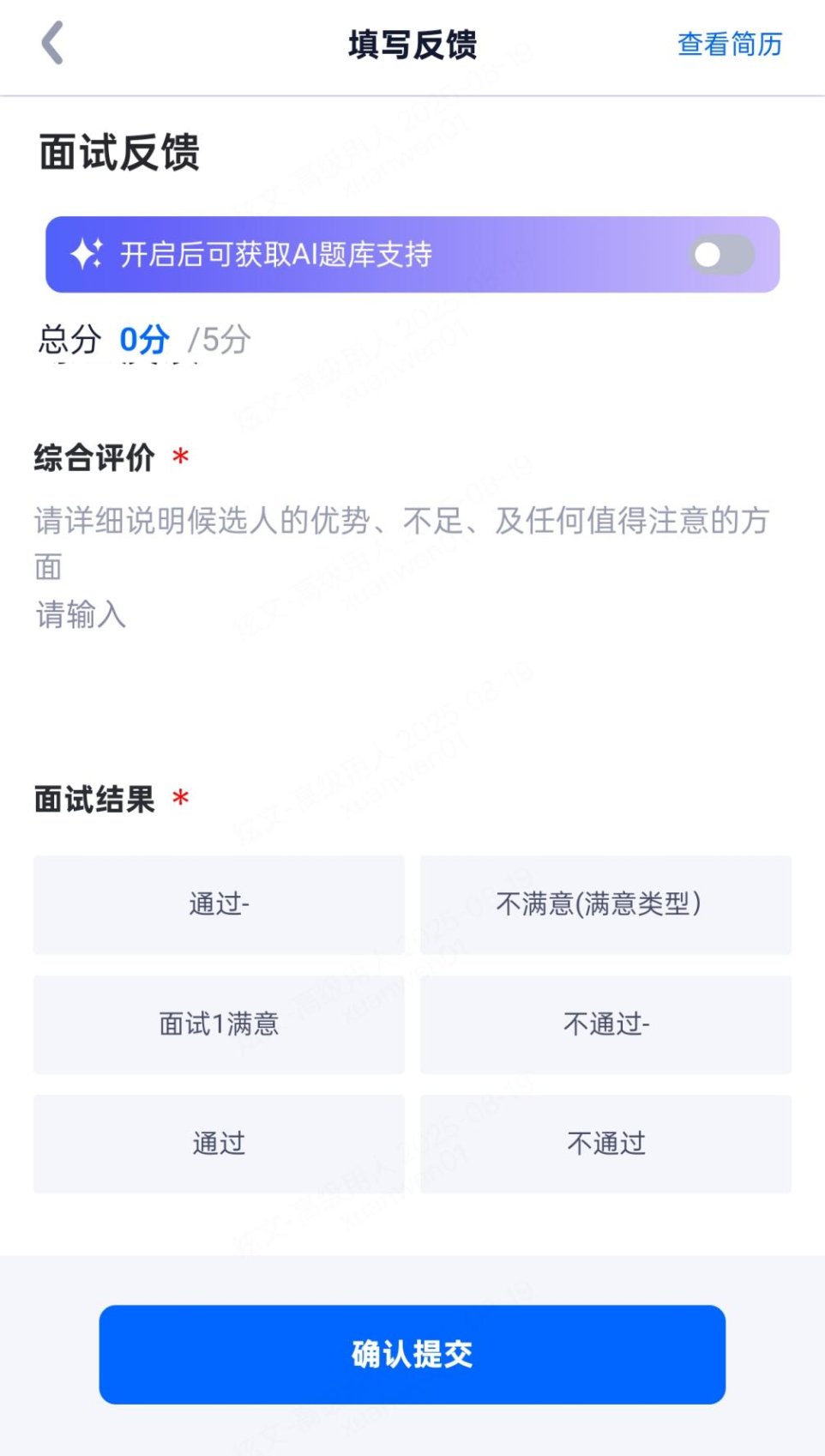Mark the interview result as 不通过
825x1456 pixels.
(605, 1143)
